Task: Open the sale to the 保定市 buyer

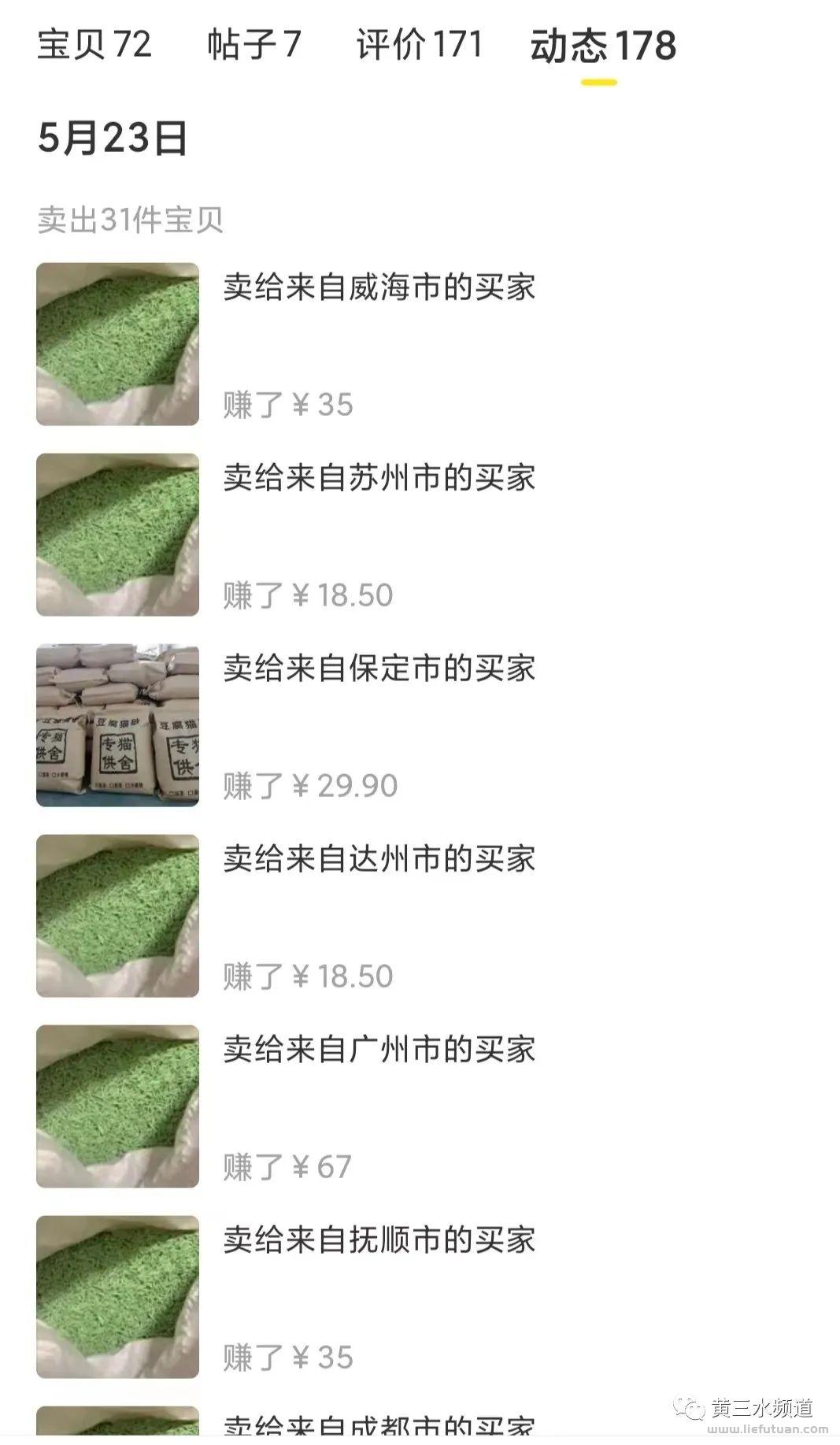Action: [379, 669]
